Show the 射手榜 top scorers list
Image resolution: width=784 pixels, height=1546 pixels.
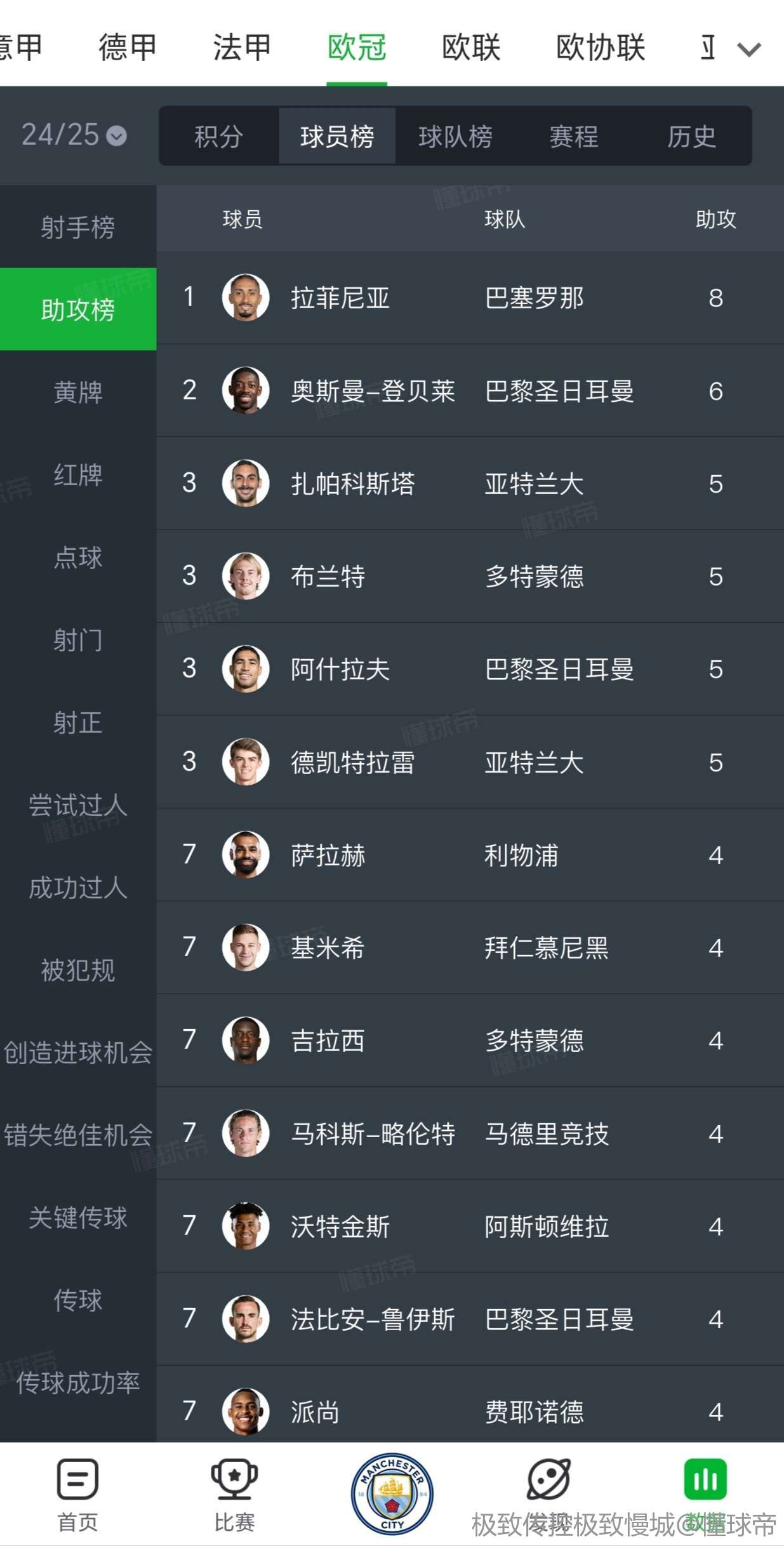pyautogui.click(x=77, y=227)
